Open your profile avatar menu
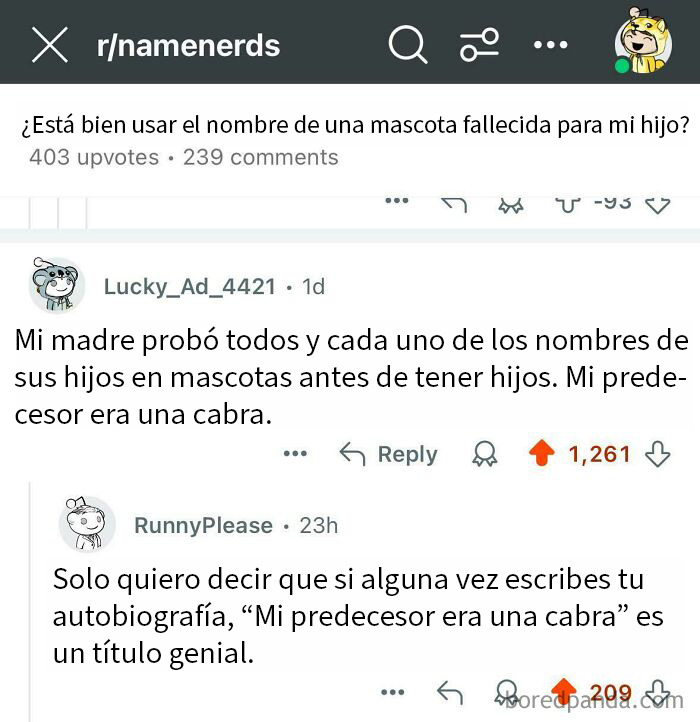700x722 pixels. click(642, 45)
